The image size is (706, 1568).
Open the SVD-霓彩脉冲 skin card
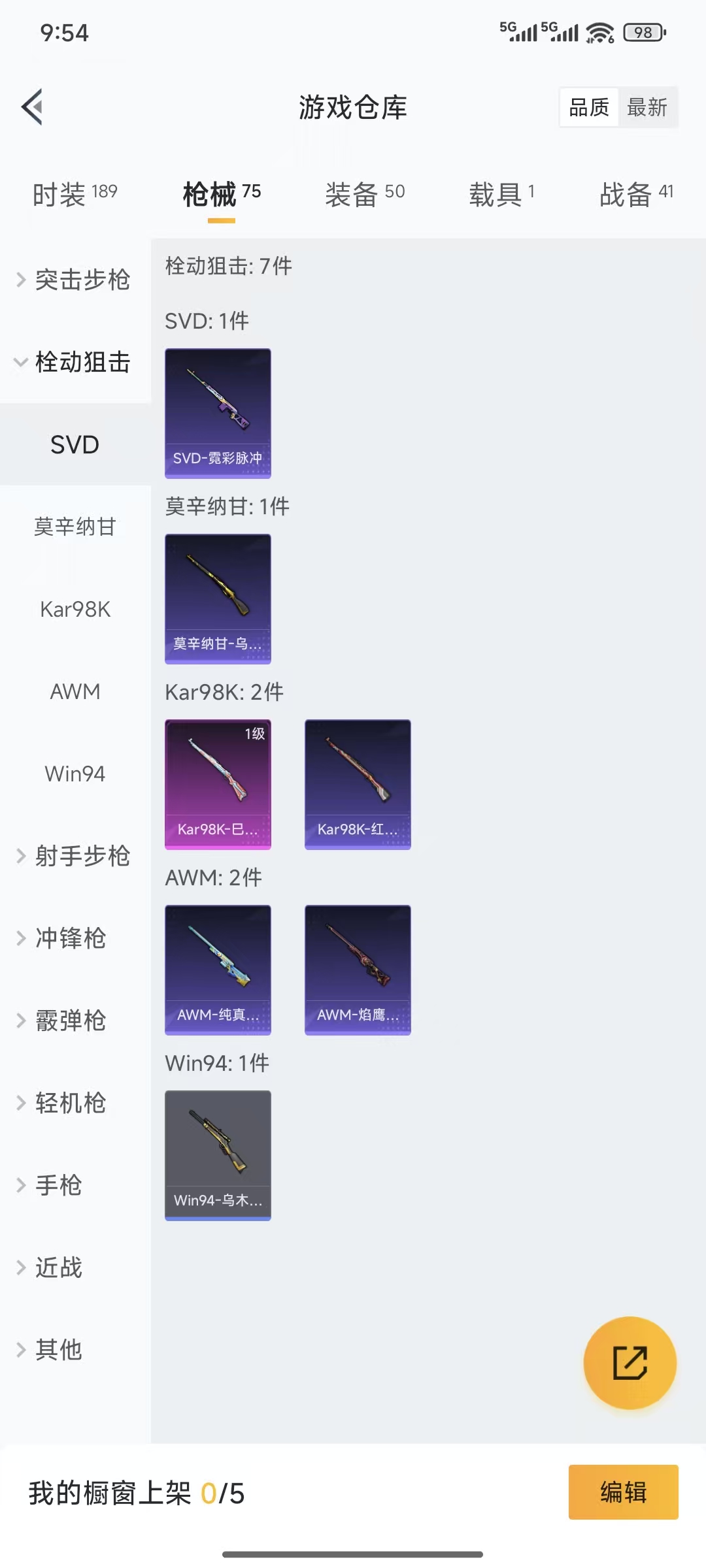pos(218,412)
